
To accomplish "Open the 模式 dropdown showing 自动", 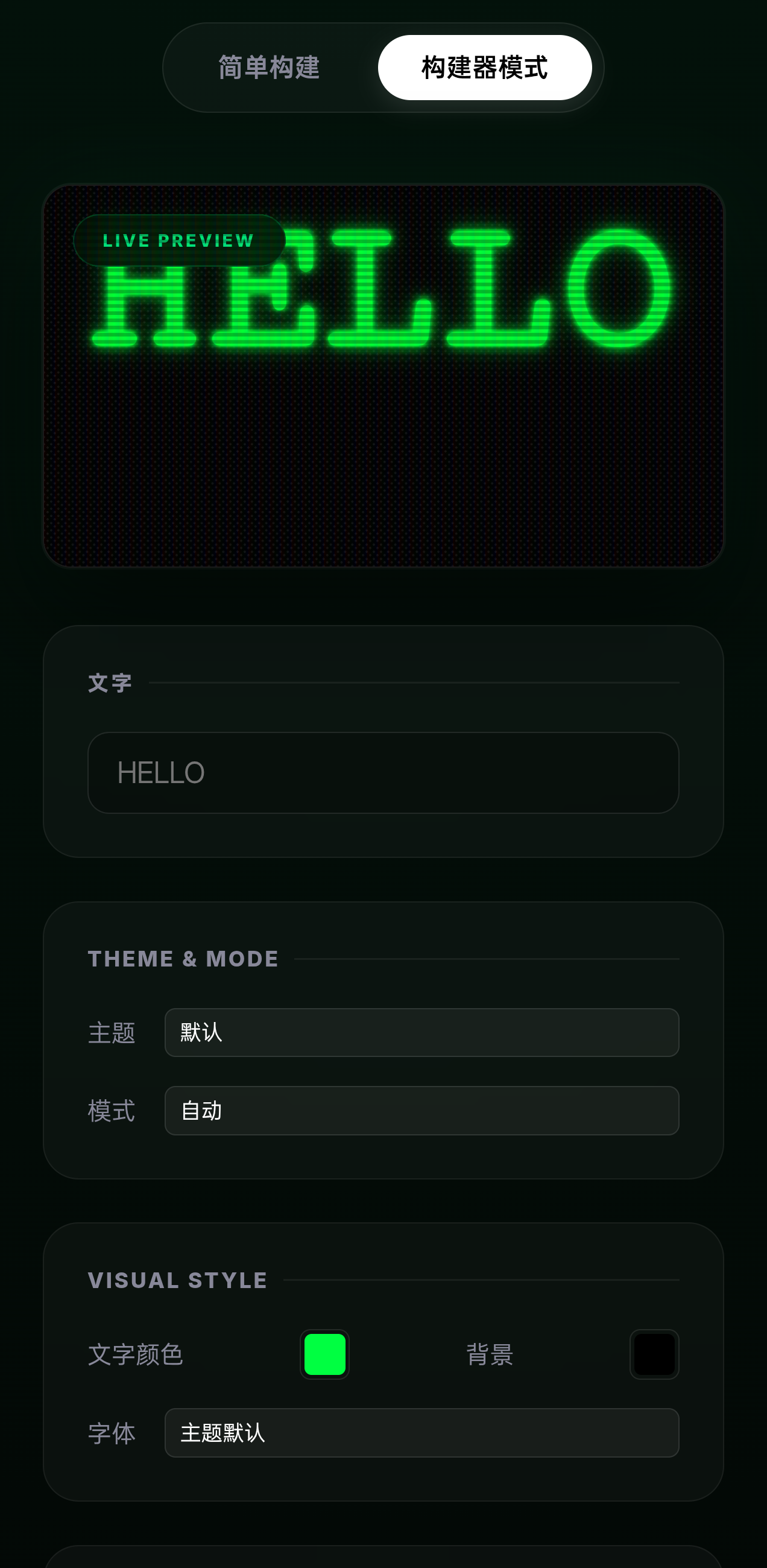I will pos(421,1110).
